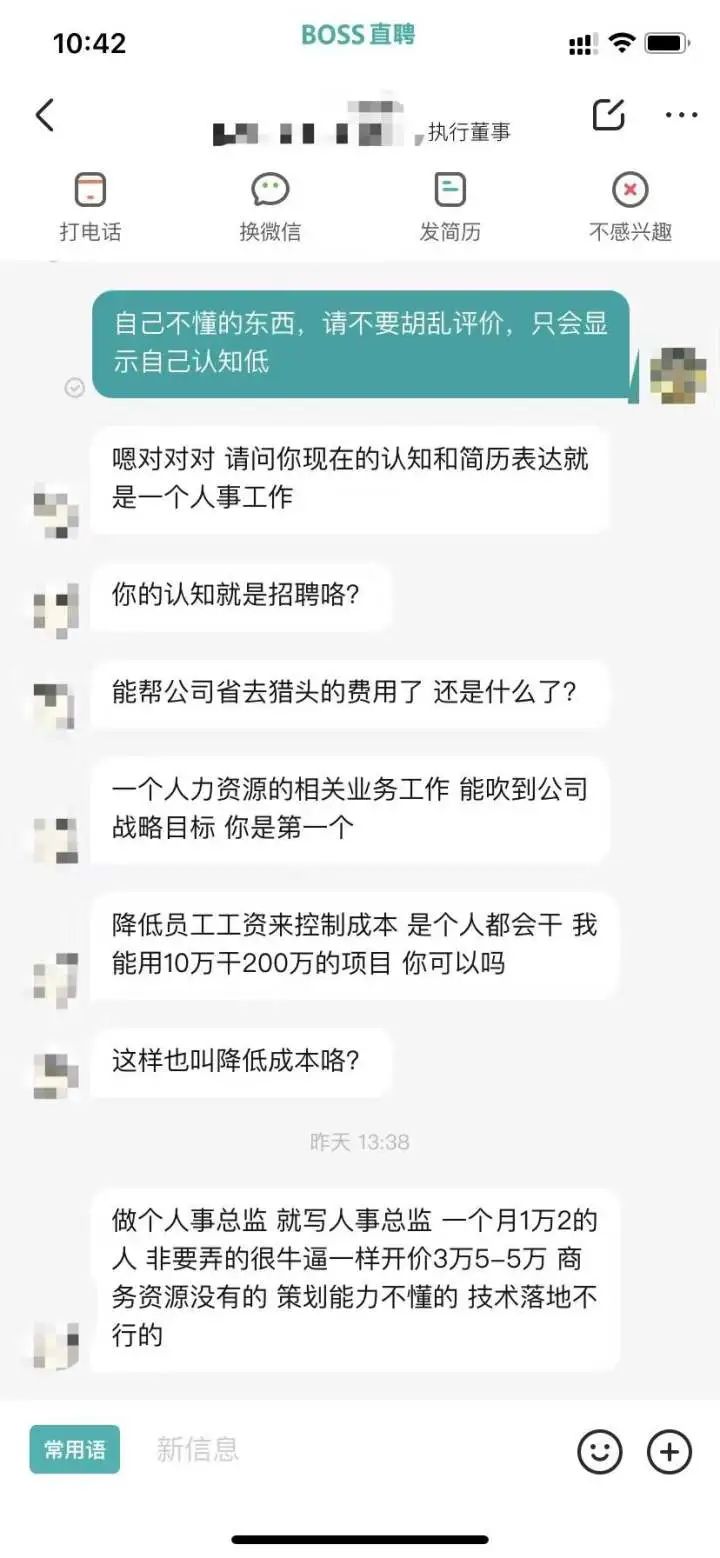Open the recruiter's avatar beside 你的认知就是招聘咯
720x1558 pixels.
pos(55,606)
